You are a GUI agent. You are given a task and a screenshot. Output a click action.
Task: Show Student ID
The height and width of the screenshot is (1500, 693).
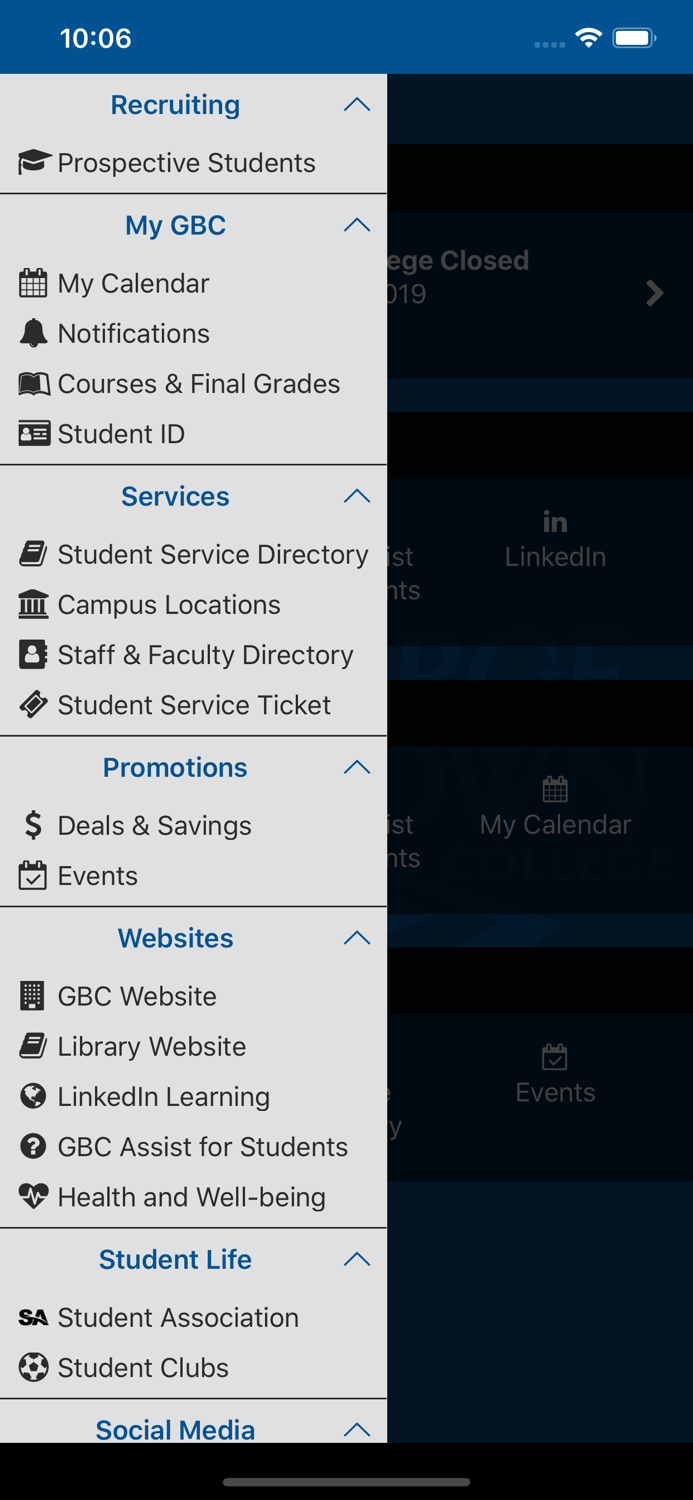pyautogui.click(x=121, y=434)
